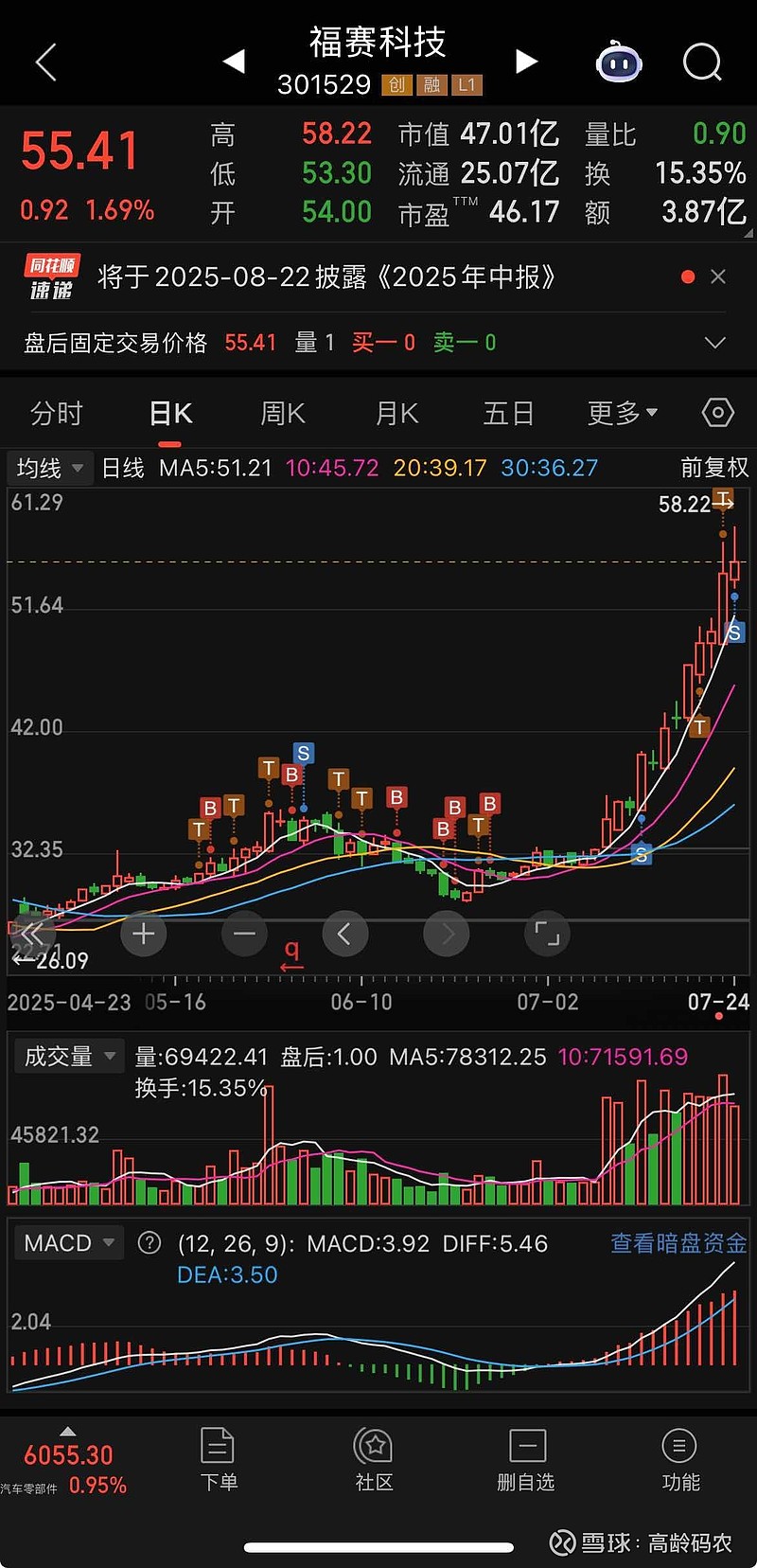
Task: Switch to the 分时 tab
Action: [57, 414]
